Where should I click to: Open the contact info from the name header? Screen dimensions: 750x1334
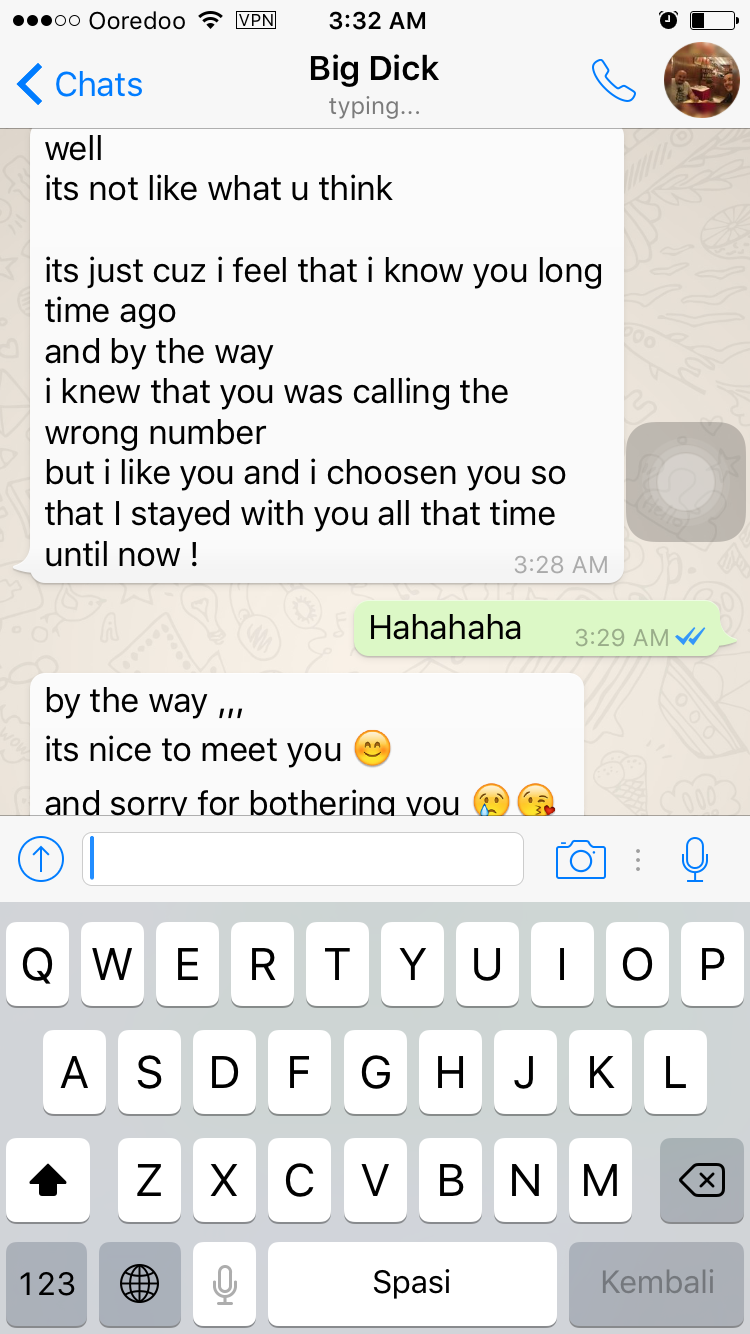374,70
